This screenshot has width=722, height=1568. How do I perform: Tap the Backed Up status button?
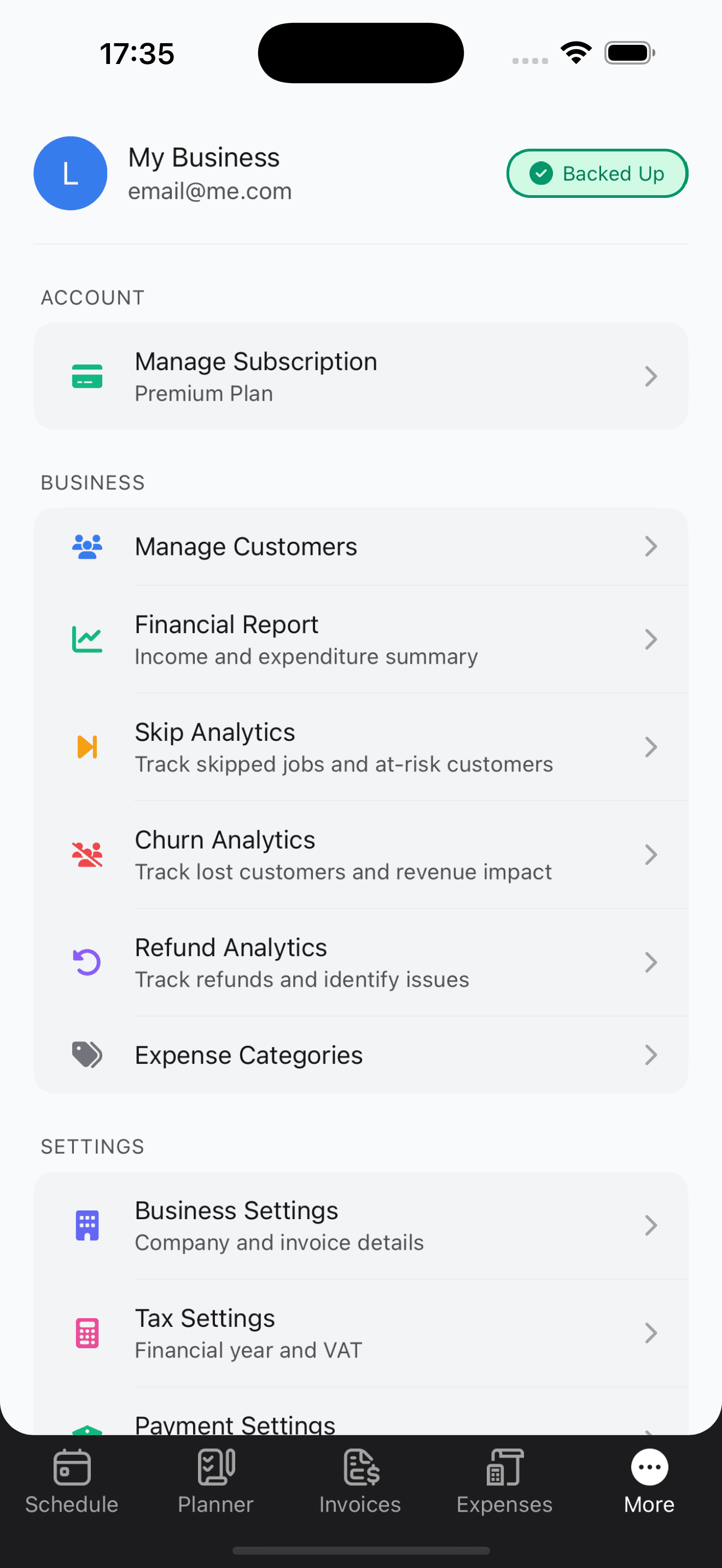[596, 173]
